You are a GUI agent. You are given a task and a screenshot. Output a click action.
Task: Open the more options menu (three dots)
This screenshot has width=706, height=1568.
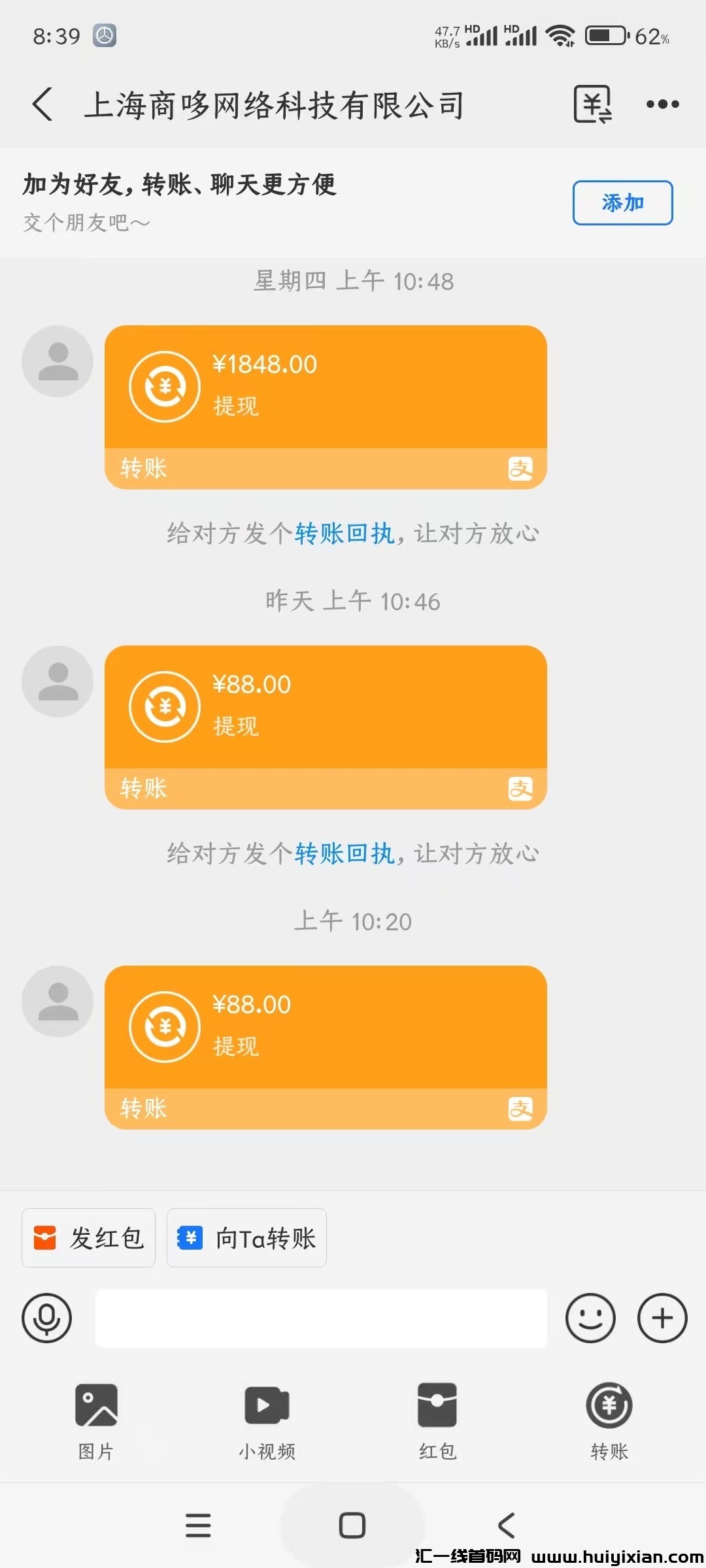[662, 105]
